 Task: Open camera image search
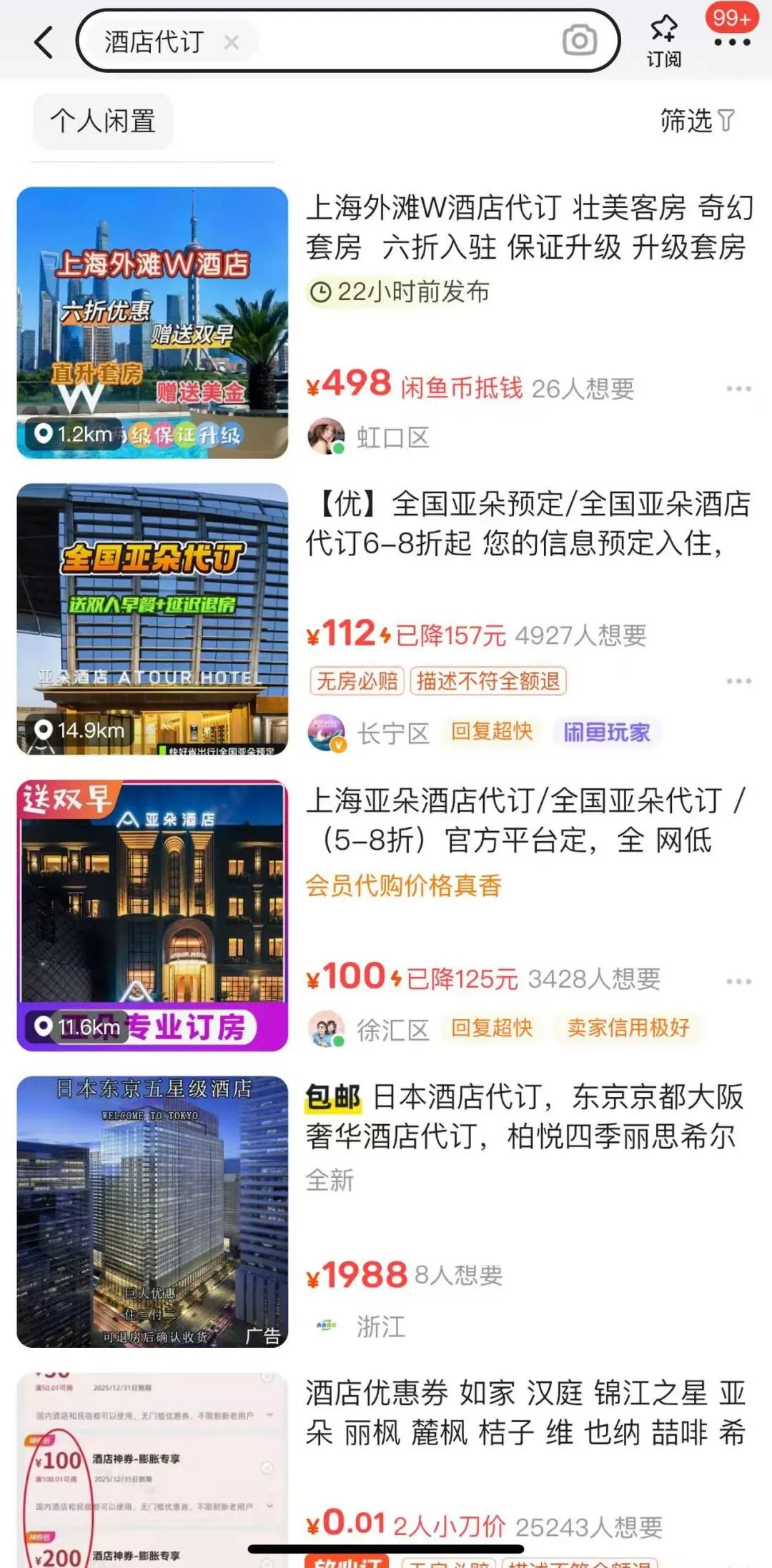point(579,41)
